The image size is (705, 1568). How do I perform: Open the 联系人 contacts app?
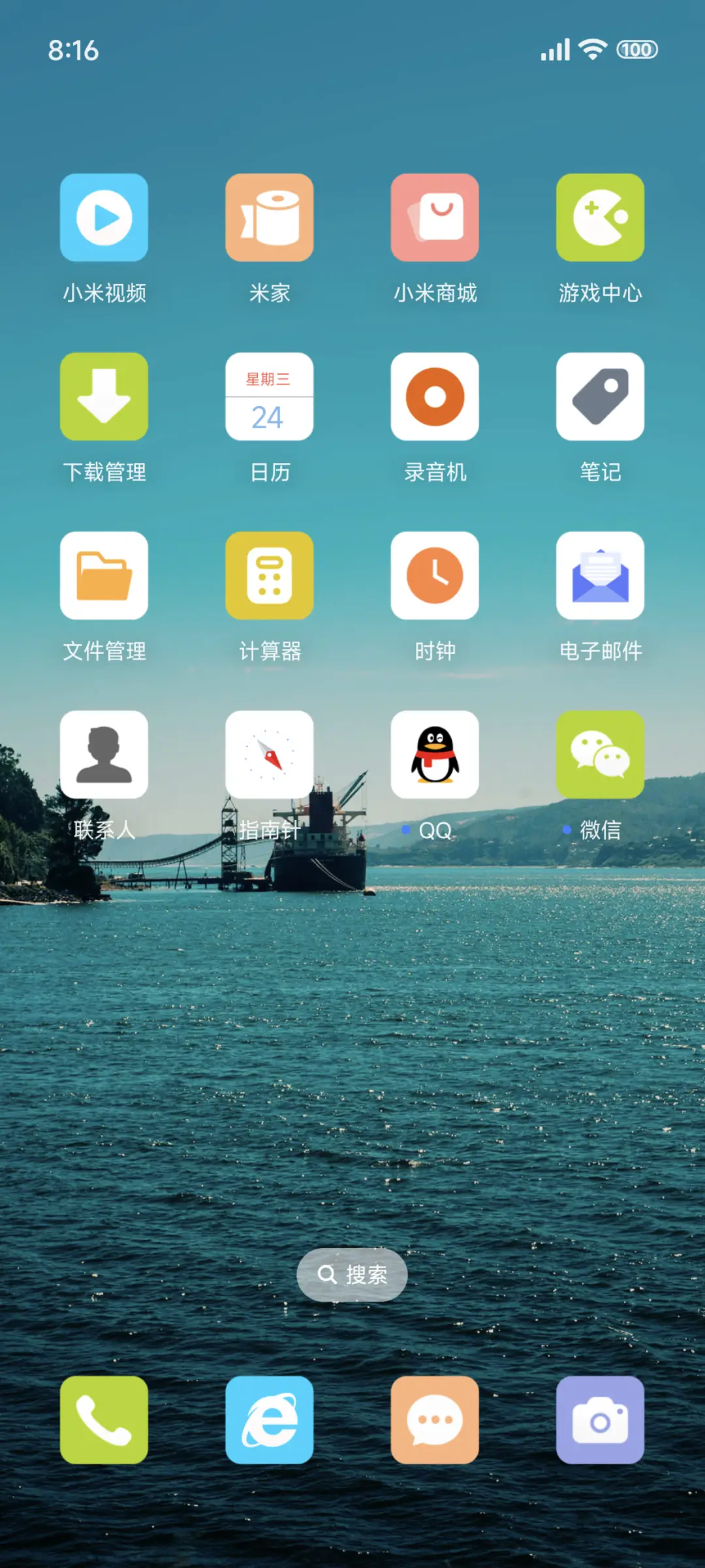(x=104, y=754)
